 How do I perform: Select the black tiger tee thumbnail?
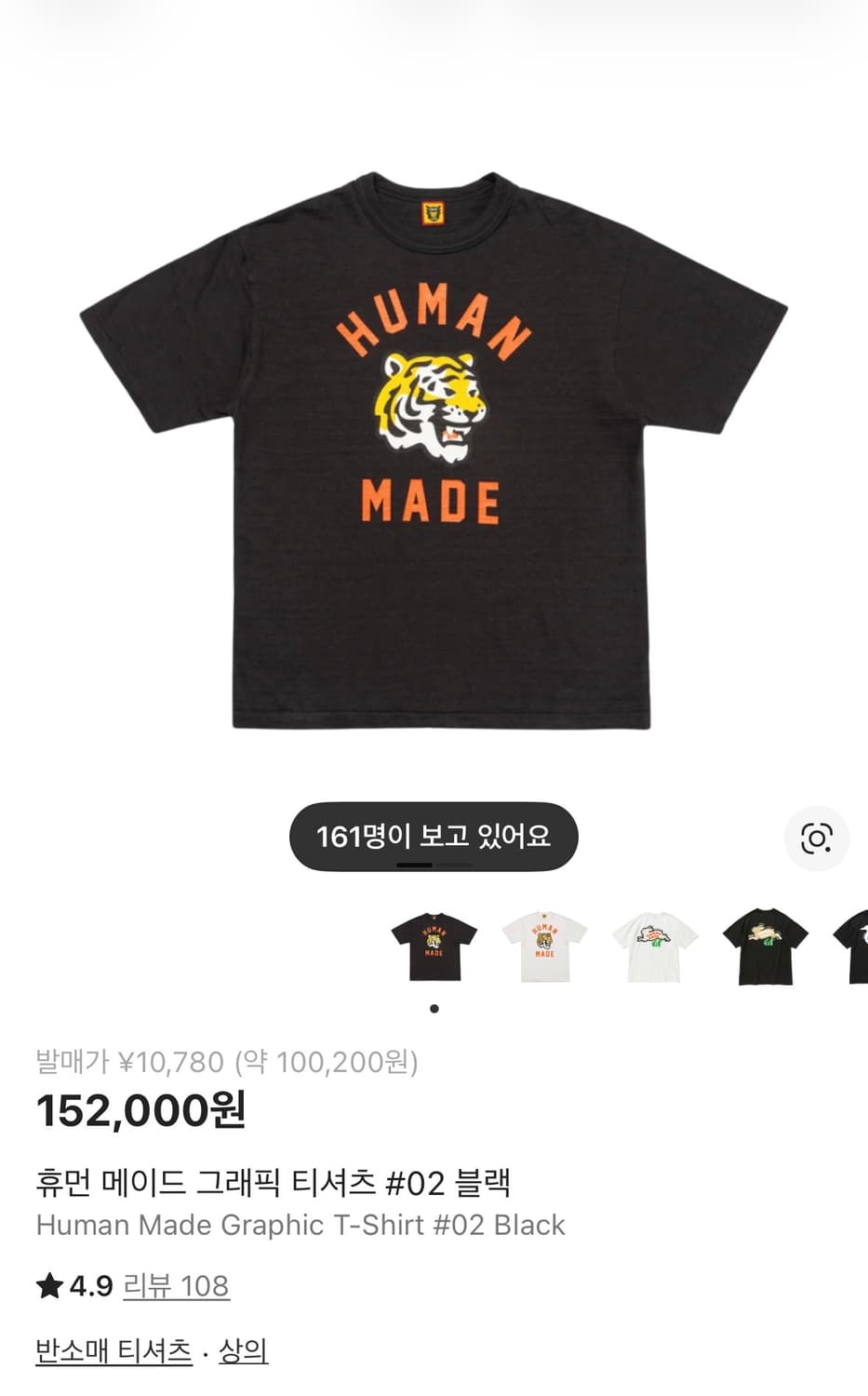[432, 946]
